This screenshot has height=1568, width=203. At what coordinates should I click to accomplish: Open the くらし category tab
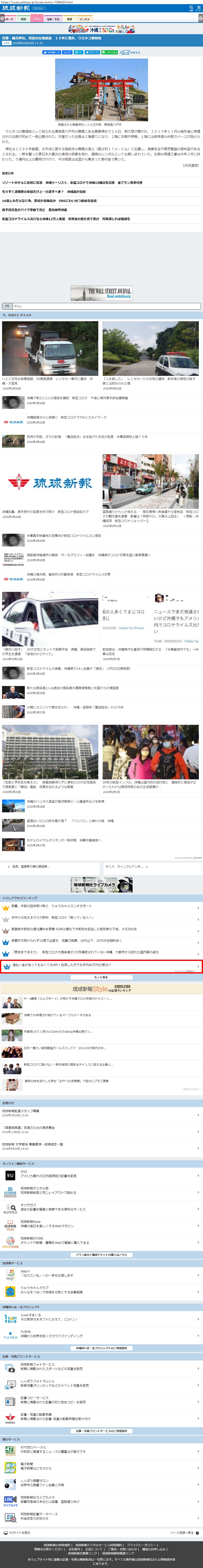[37, 19]
